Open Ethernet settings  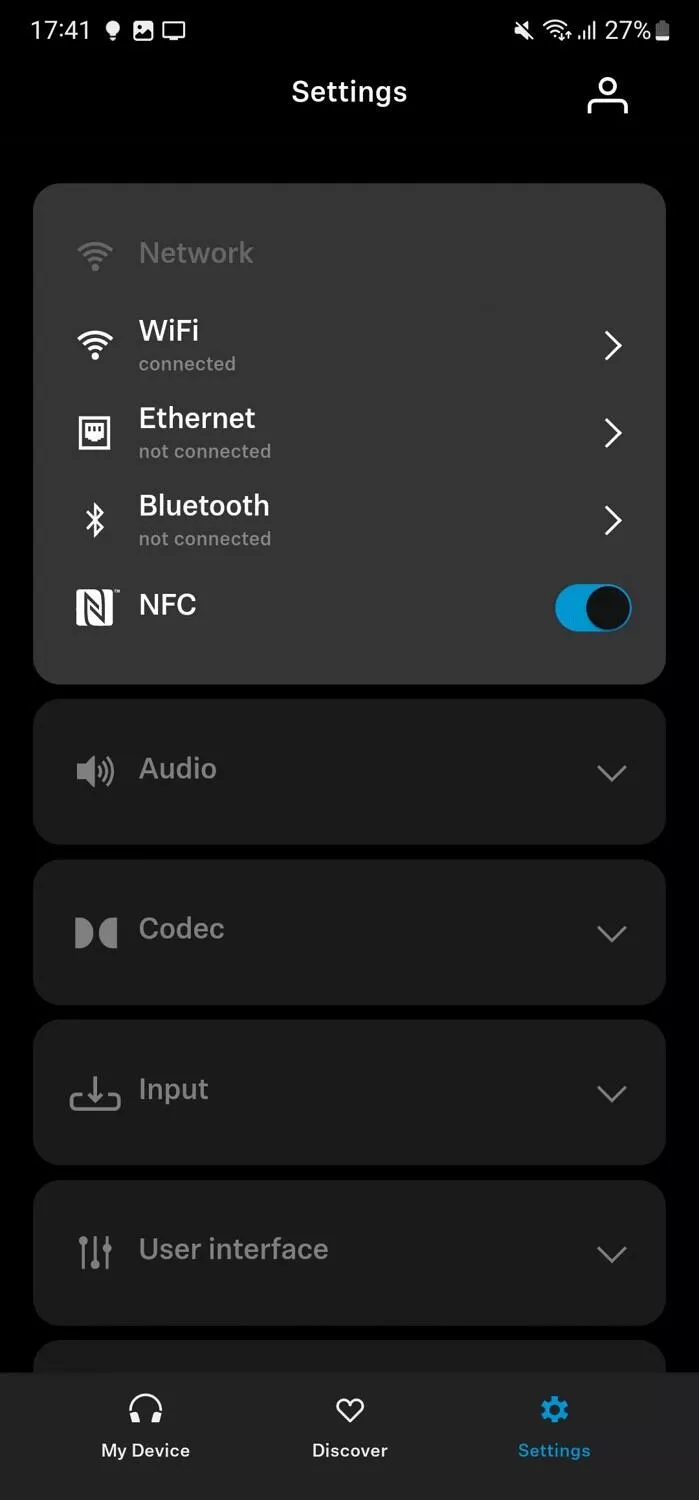(349, 432)
